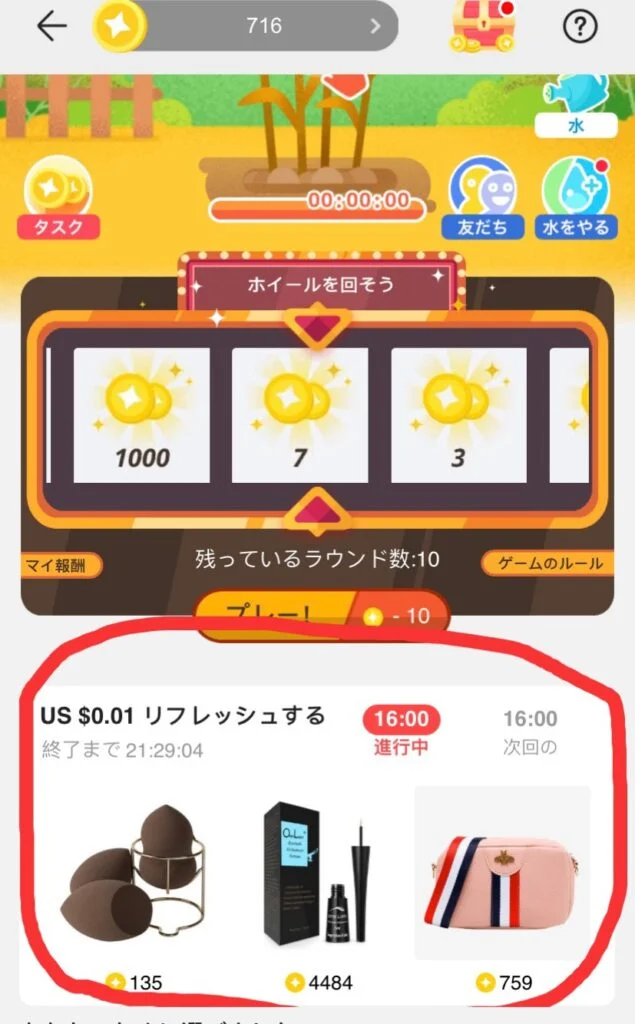Open the 友だち friends button
Viewport: 635px width, 1024px height.
click(483, 198)
